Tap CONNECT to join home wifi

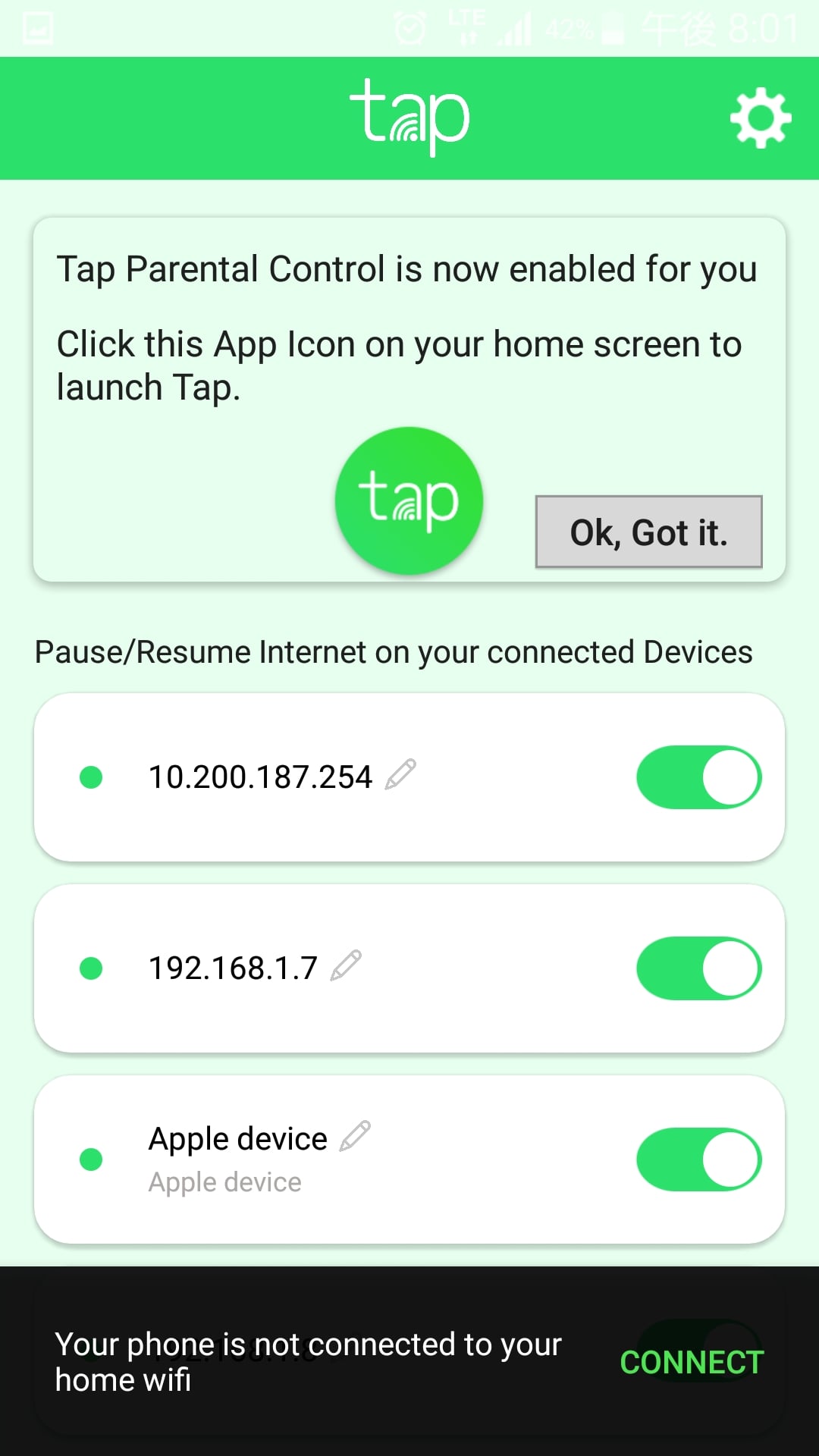(x=691, y=1362)
